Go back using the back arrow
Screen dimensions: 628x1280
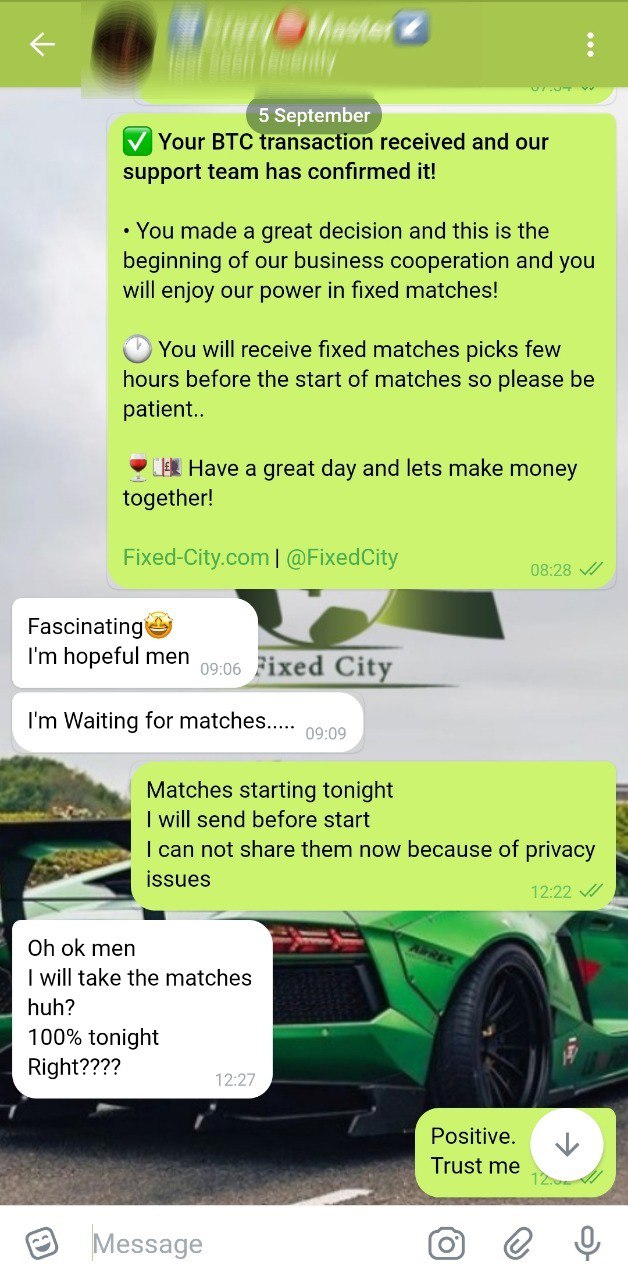pos(41,44)
